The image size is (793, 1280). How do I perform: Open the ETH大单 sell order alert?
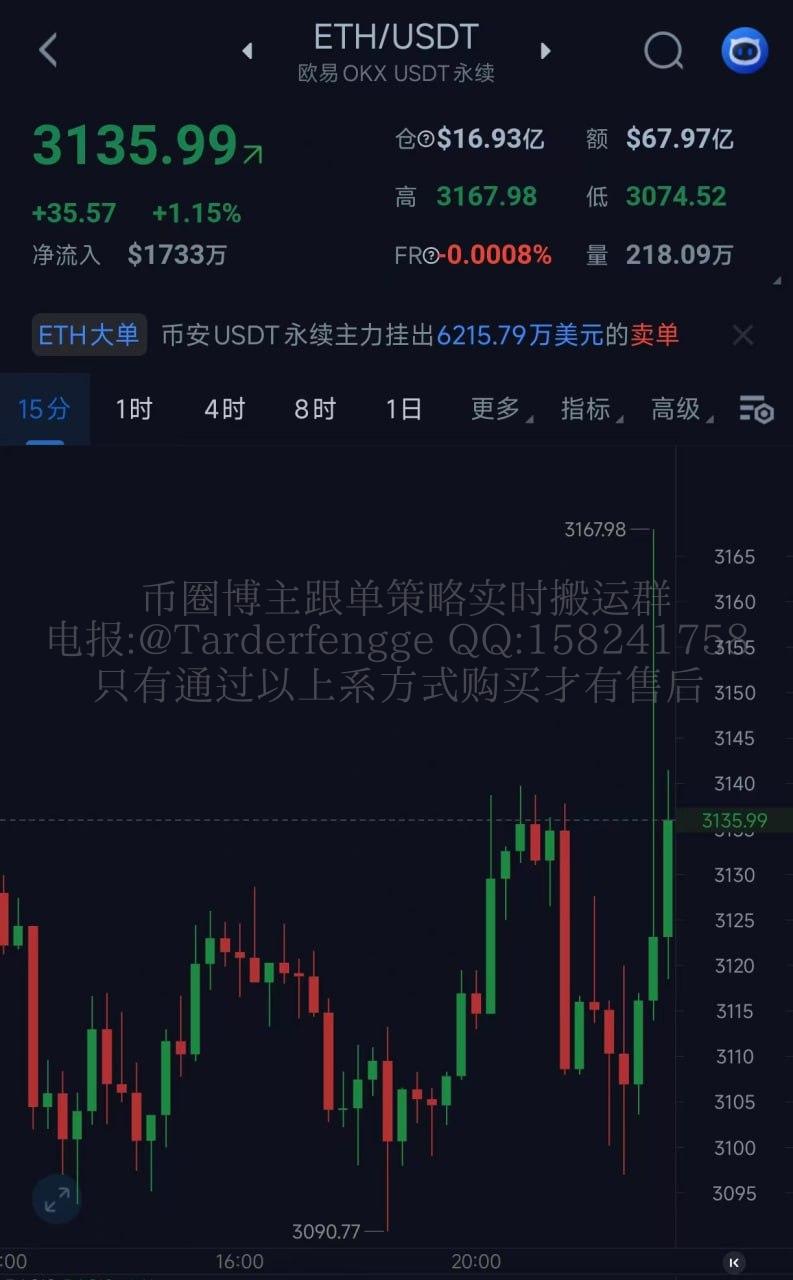point(420,335)
